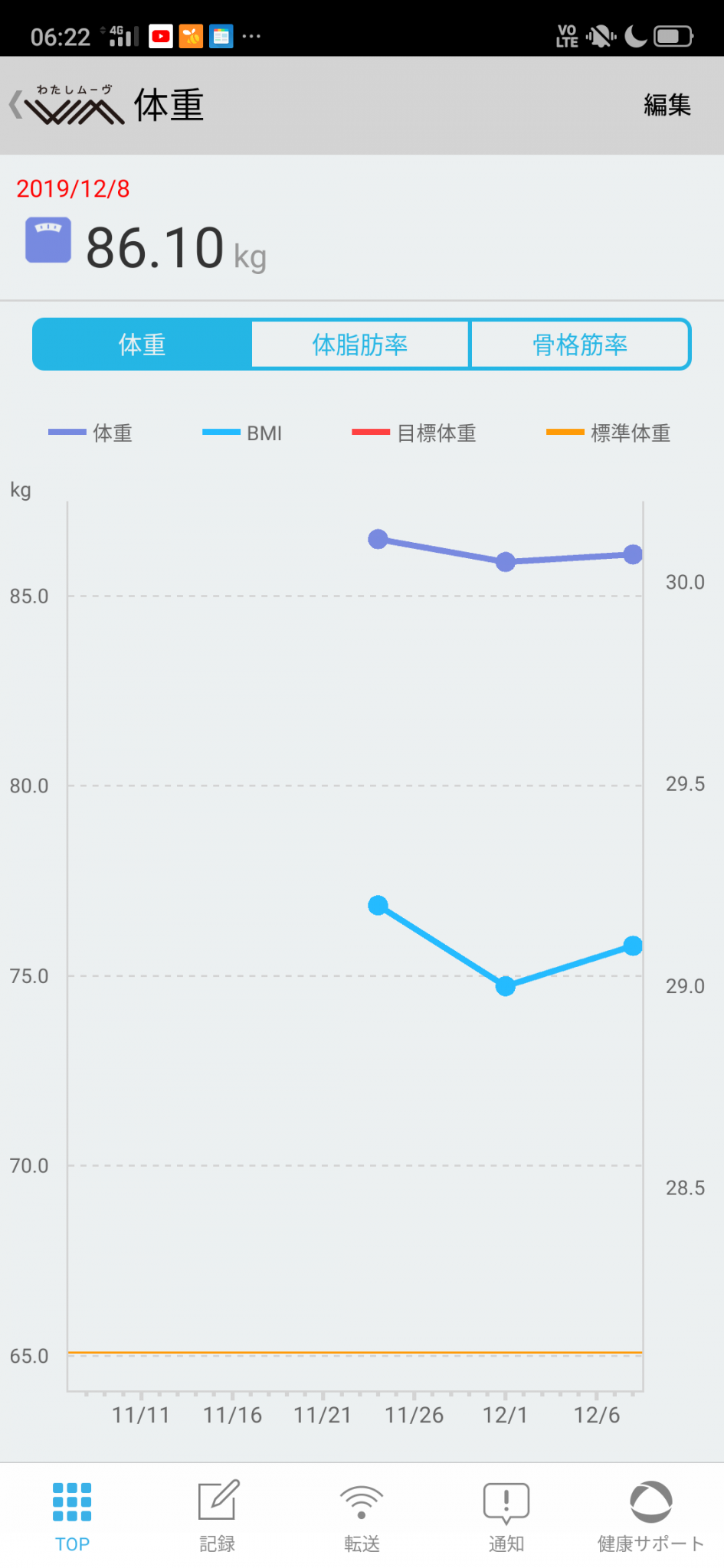Select the 体重 weight segment

point(142,345)
